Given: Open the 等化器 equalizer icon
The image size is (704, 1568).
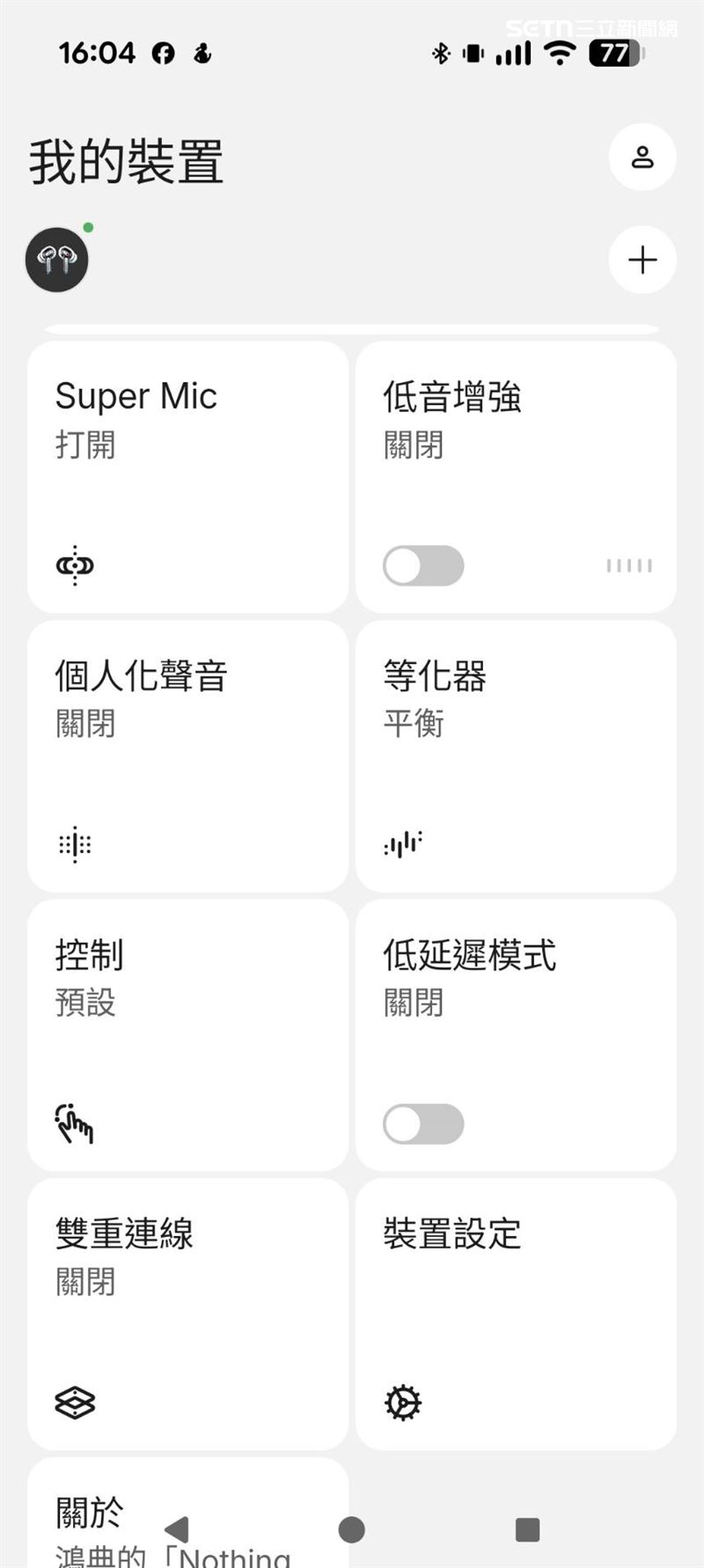Looking at the screenshot, I should click(402, 843).
